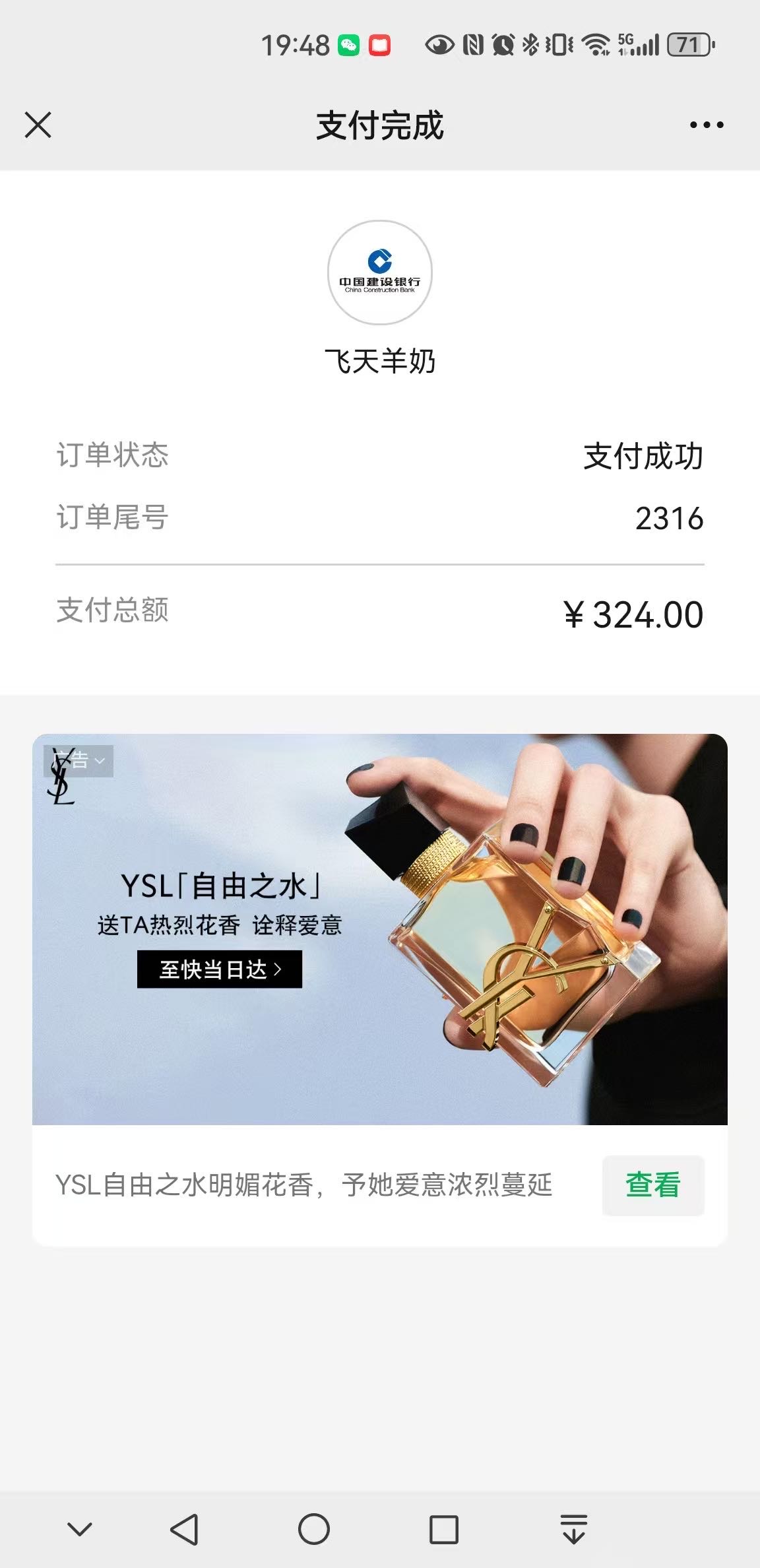Open recent apps with the square button

click(x=444, y=1529)
